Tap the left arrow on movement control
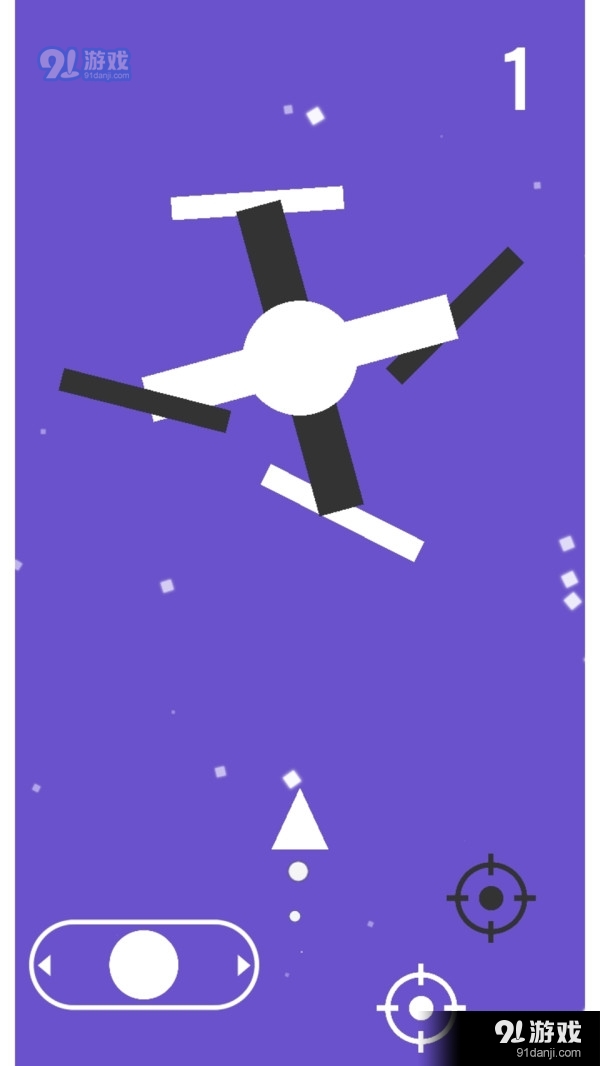This screenshot has height=1066, width=600. coord(44,965)
